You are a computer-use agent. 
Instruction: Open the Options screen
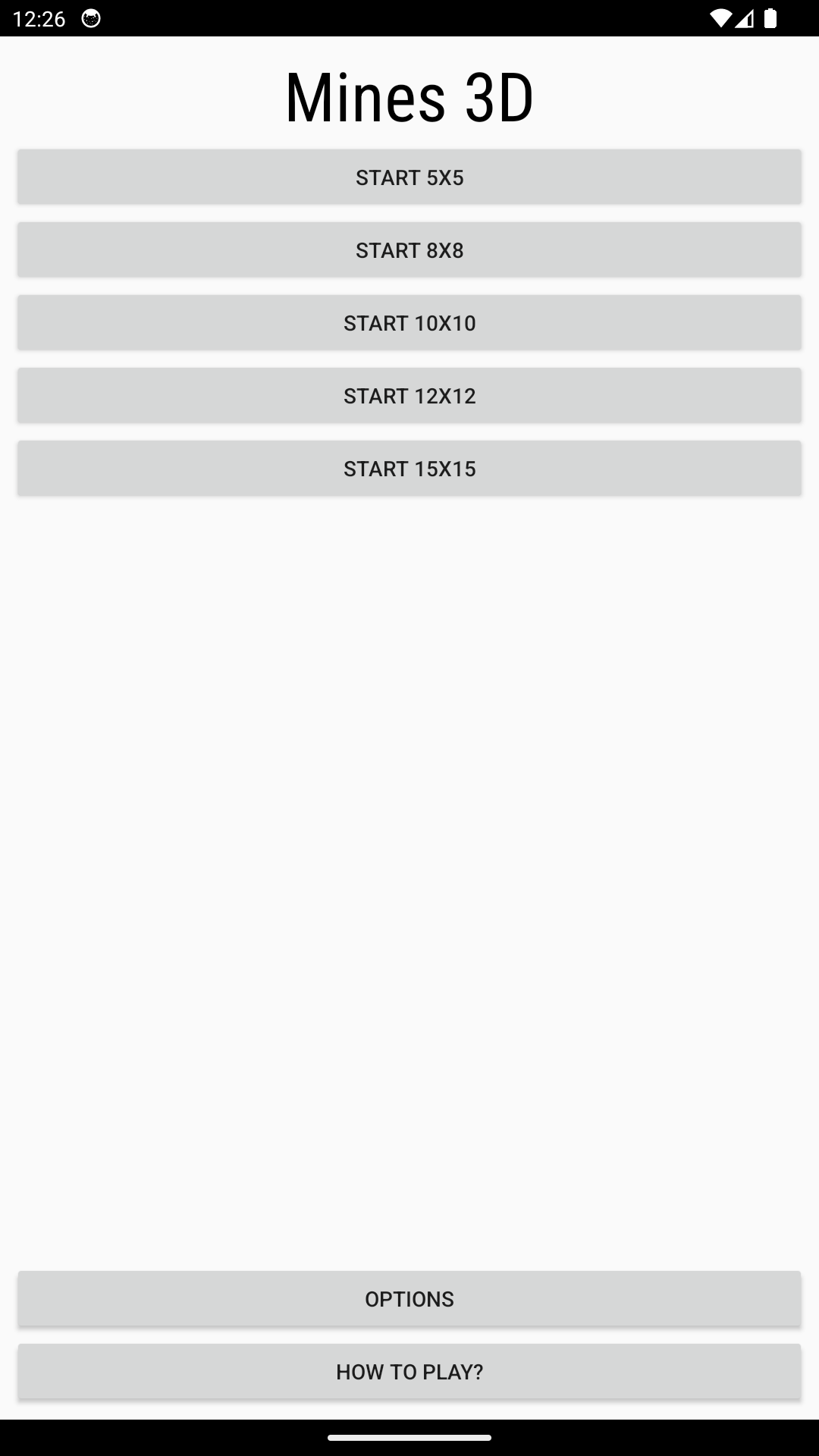coord(409,1298)
